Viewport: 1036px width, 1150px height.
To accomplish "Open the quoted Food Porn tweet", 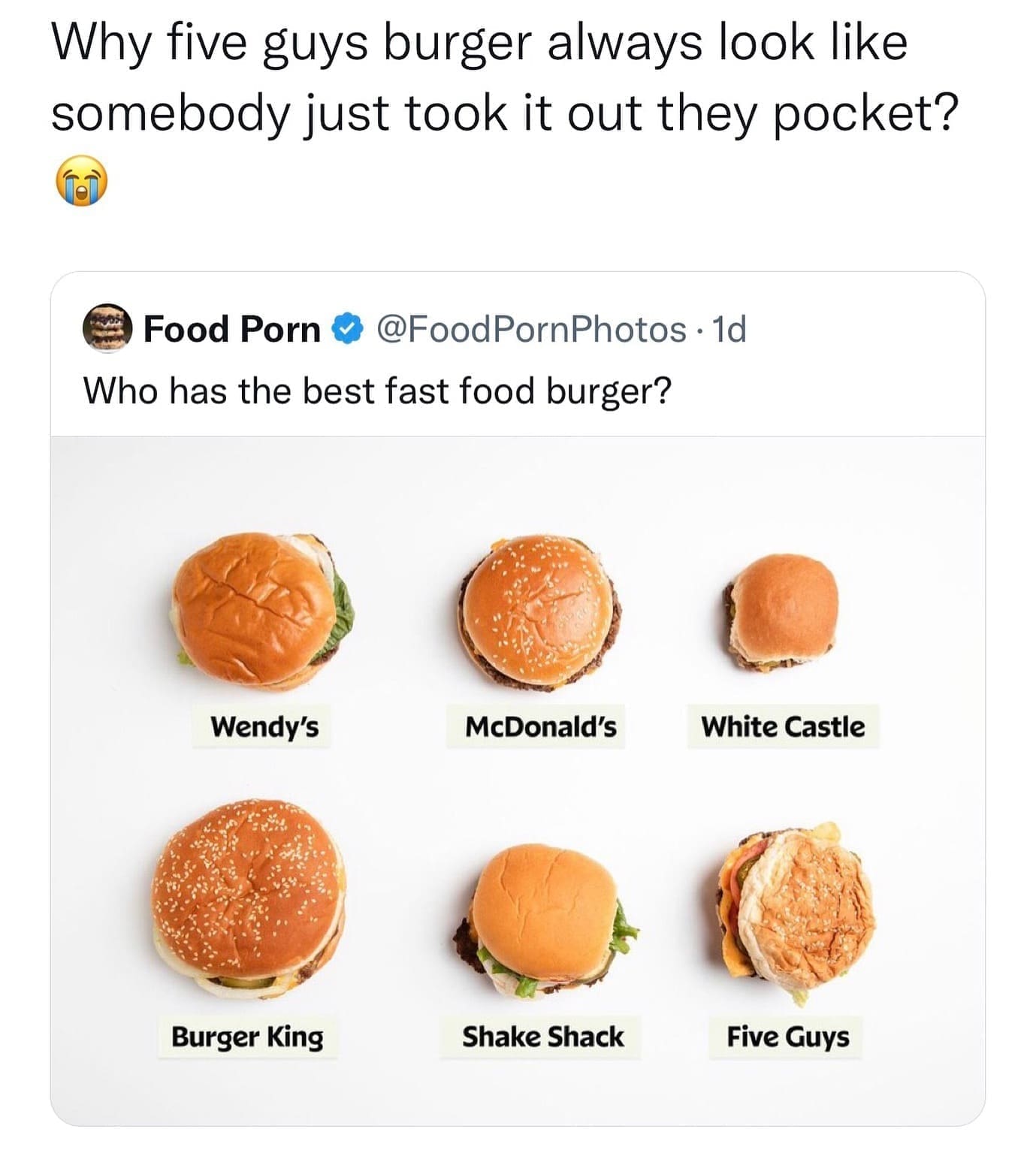I will coord(376,391).
